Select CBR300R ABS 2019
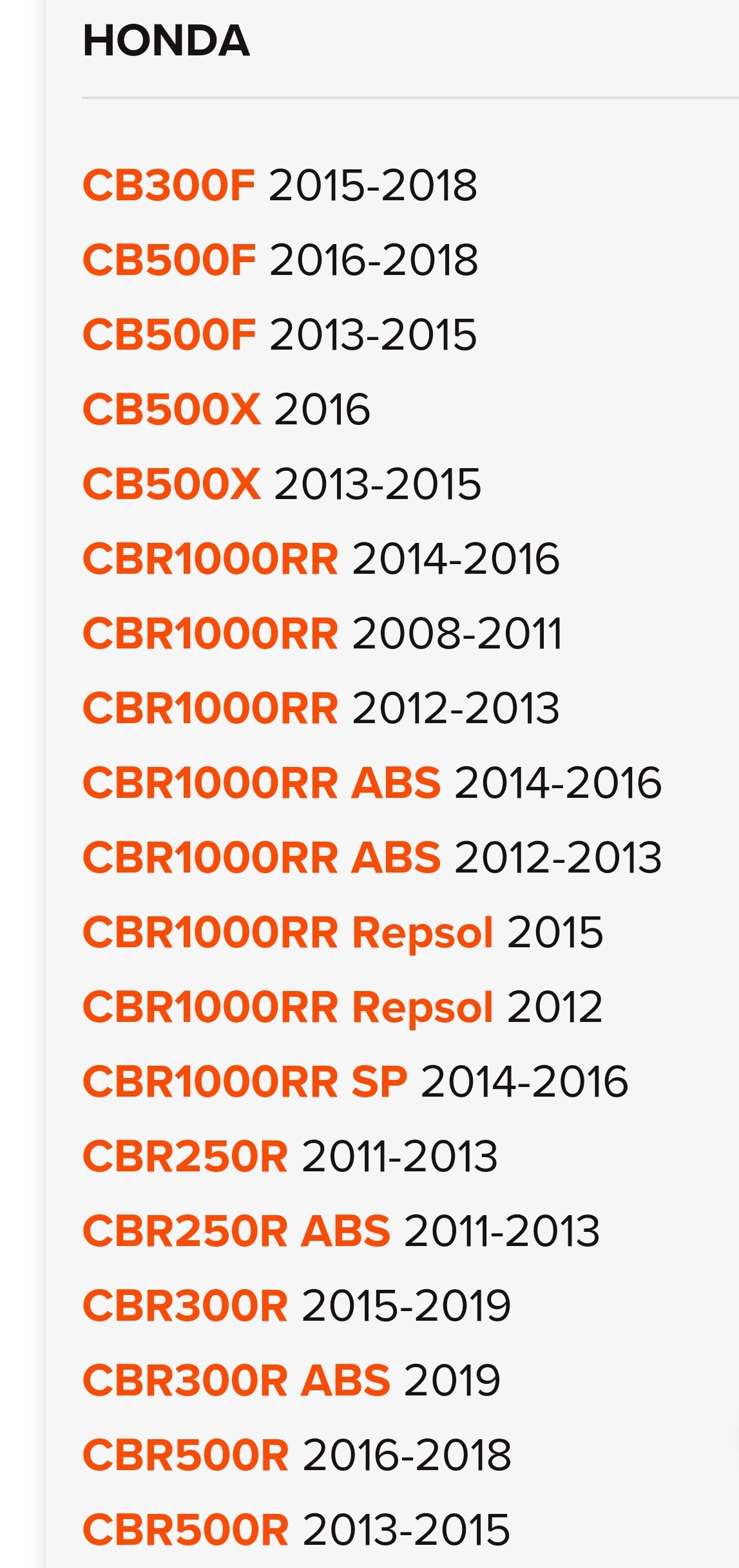Screen dimensions: 739x1568 point(292,1380)
